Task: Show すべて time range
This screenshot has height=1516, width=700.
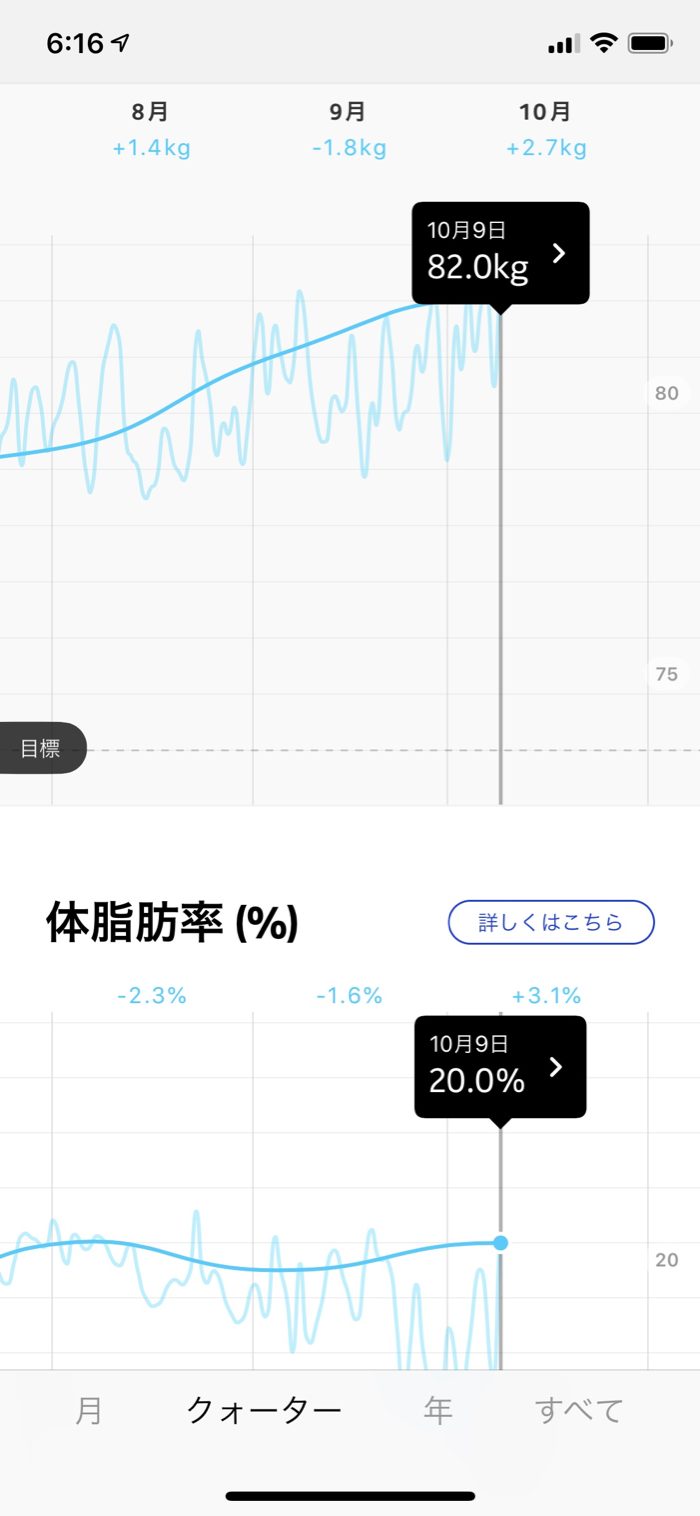Action: (579, 1410)
